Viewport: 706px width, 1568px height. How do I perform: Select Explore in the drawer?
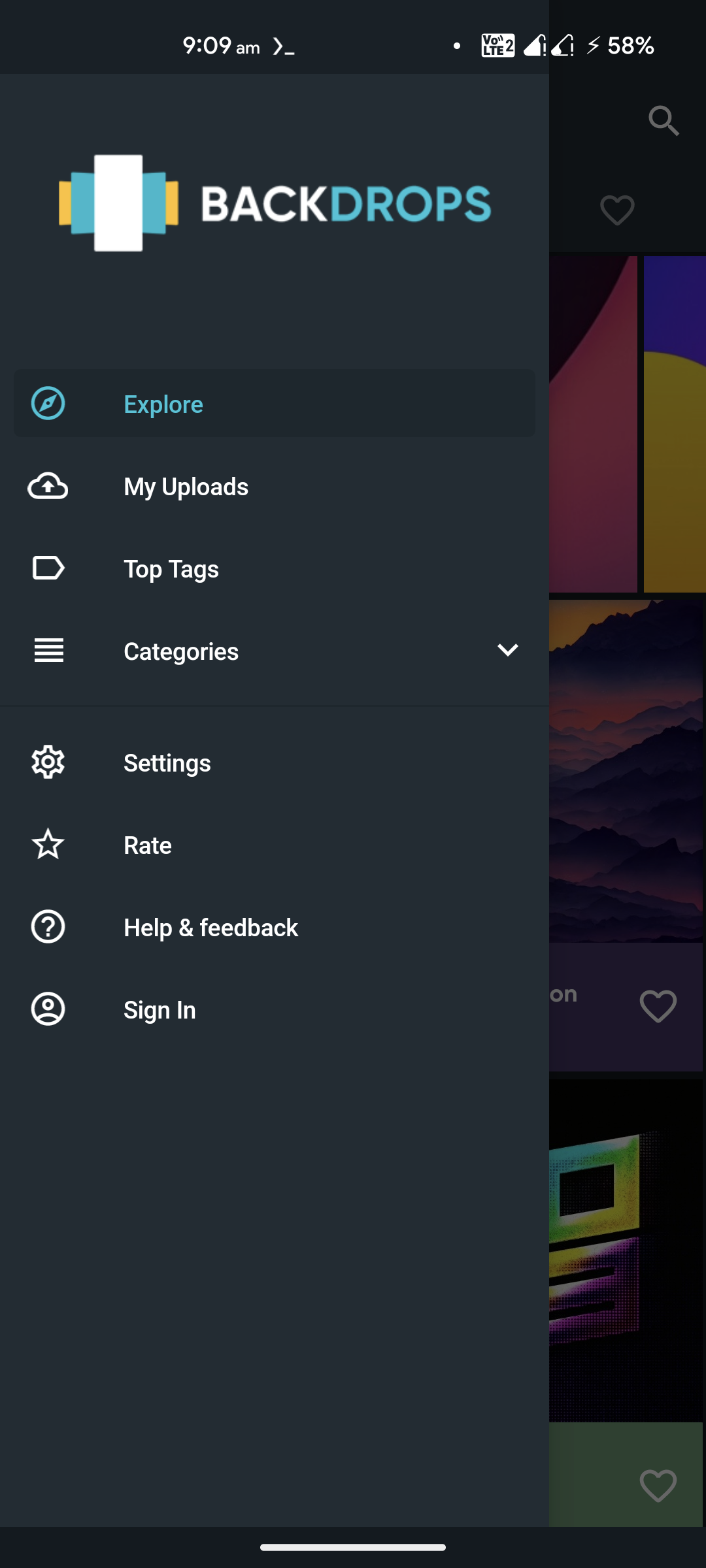[x=275, y=404]
